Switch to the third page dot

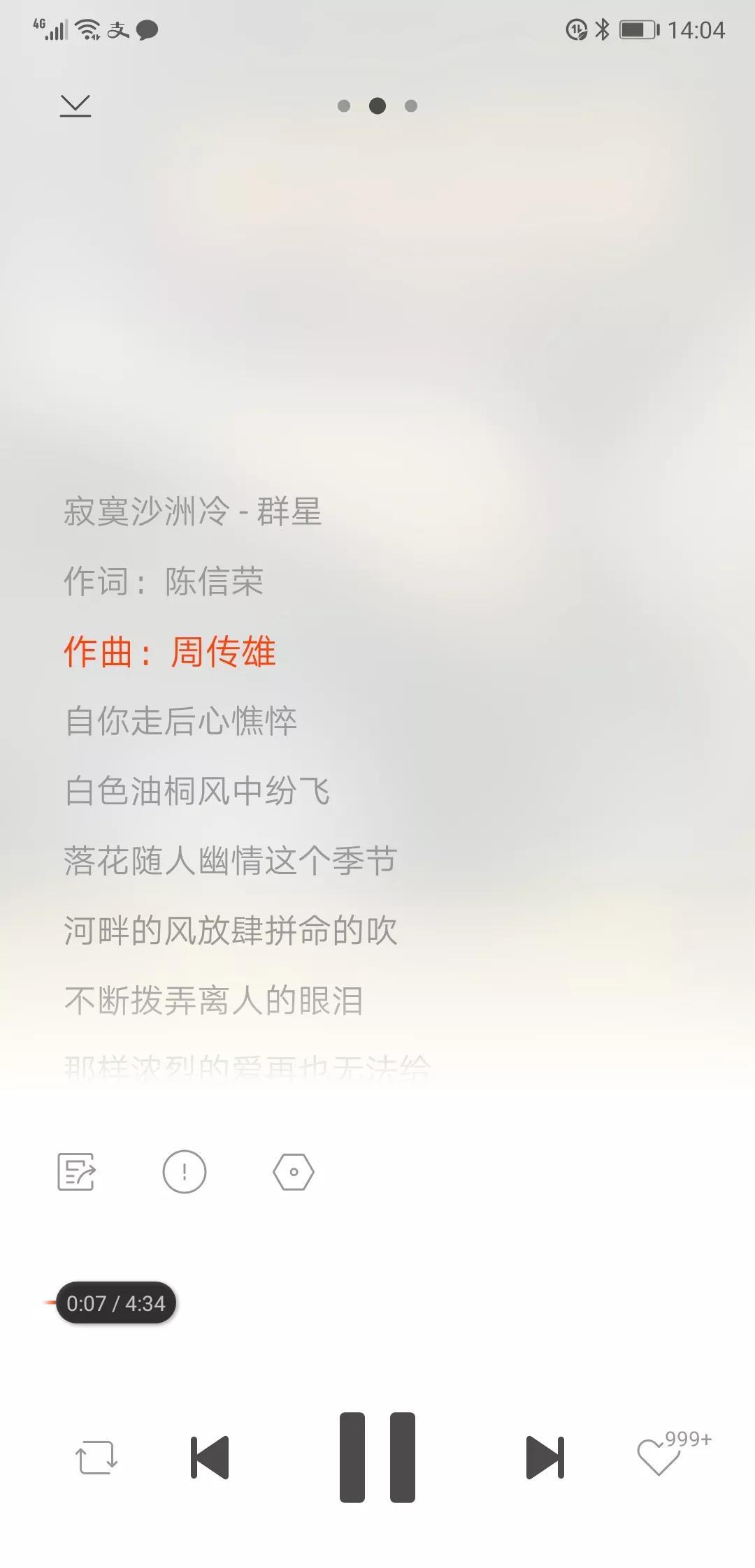coord(409,106)
